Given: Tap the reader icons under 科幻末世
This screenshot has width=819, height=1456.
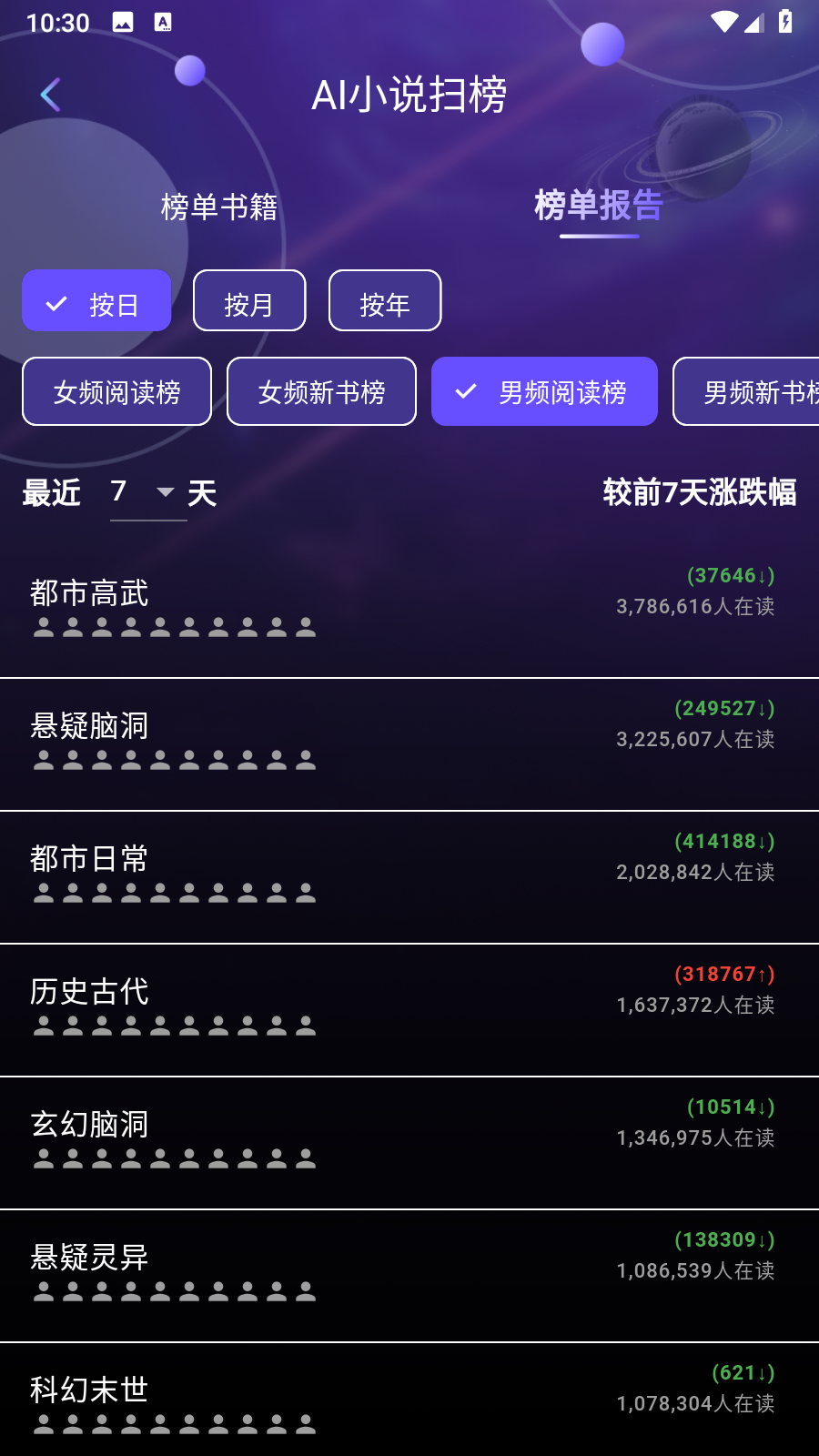Looking at the screenshot, I should coord(173,1423).
